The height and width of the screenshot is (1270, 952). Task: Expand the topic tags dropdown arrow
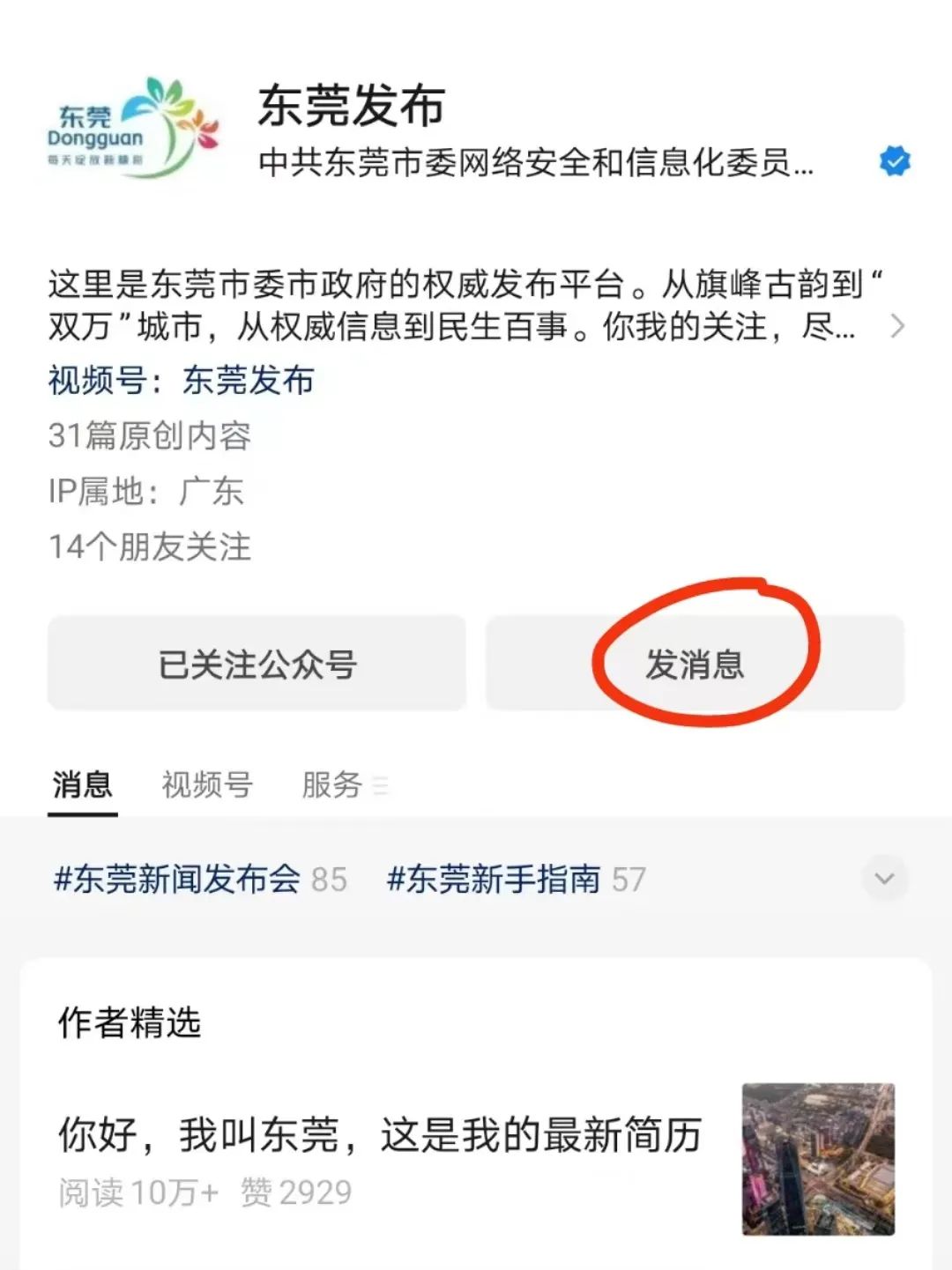(x=884, y=879)
